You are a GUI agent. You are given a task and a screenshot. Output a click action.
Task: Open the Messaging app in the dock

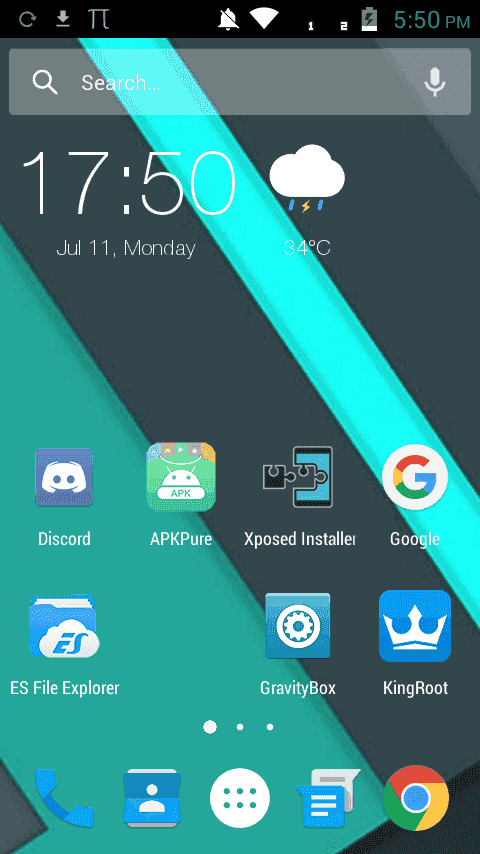(327, 798)
